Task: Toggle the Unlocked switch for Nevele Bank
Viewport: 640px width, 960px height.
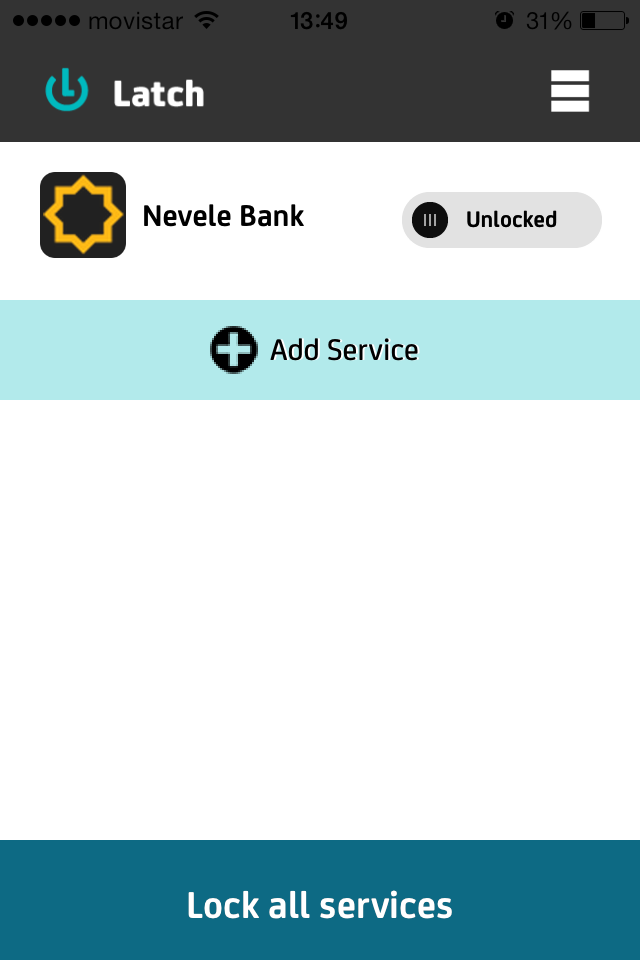Action: (x=501, y=220)
